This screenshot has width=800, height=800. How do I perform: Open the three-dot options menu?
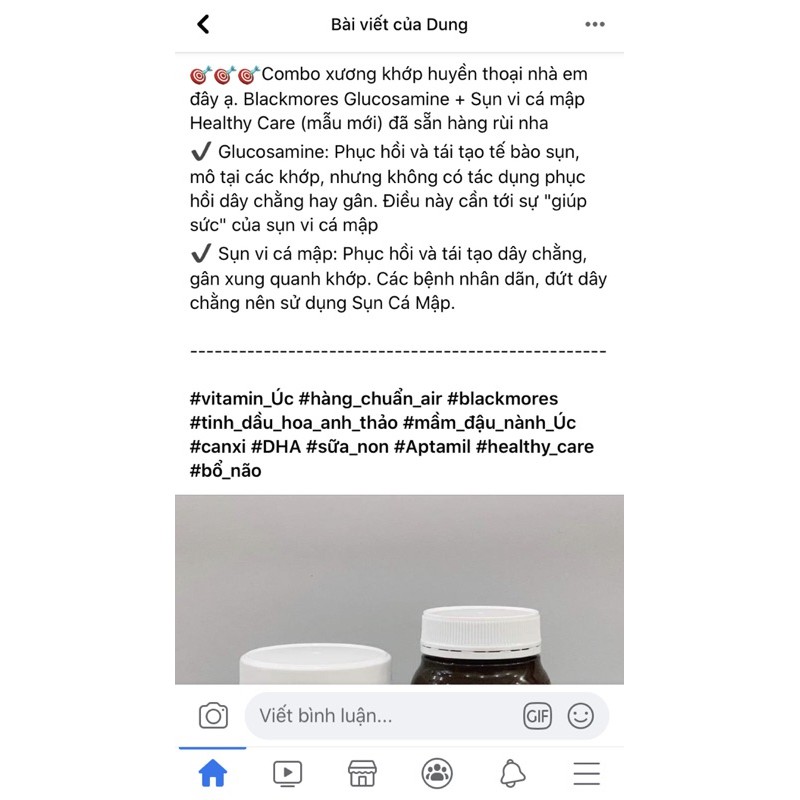[x=595, y=24]
